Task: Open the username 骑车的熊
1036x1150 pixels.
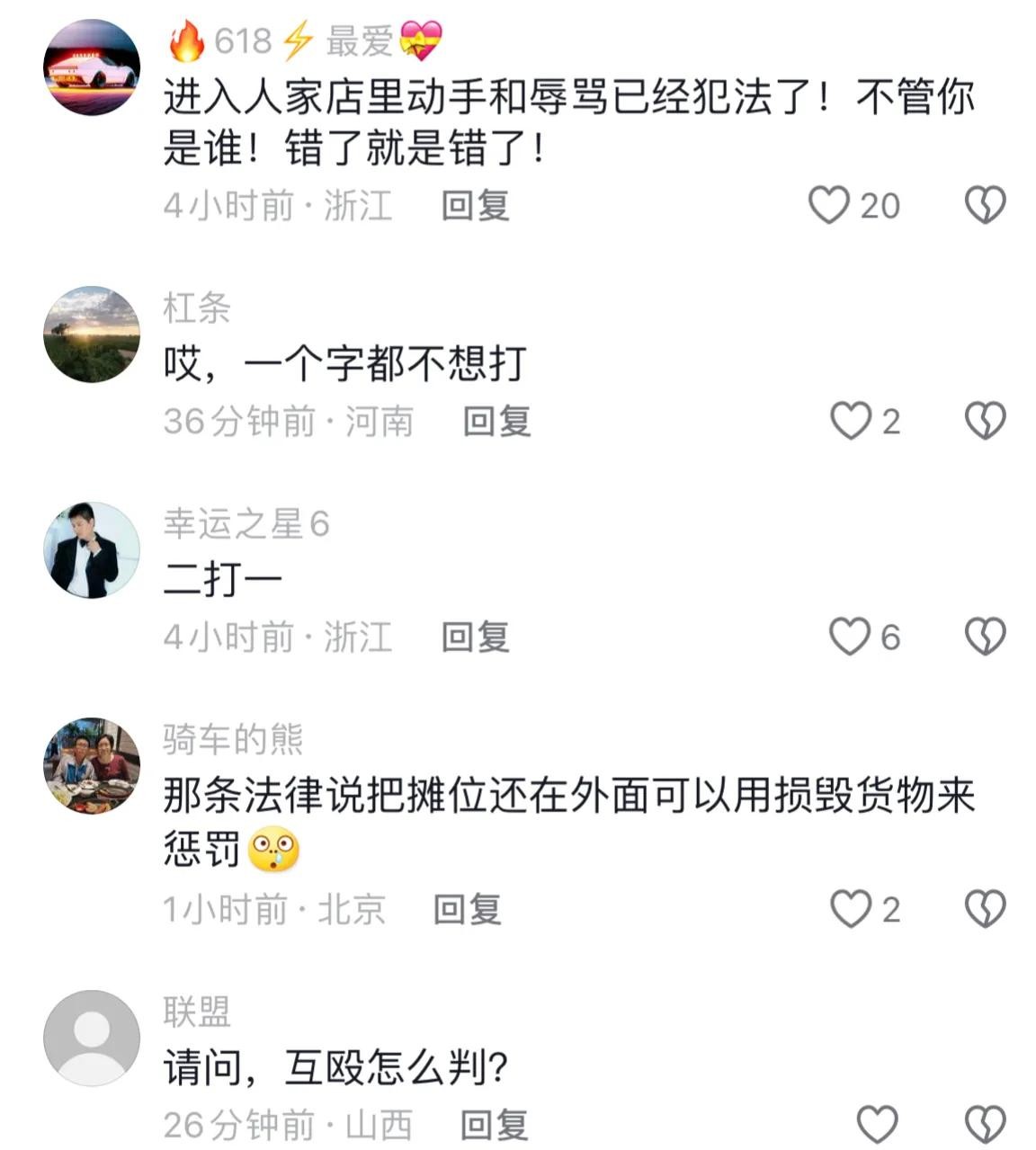Action: tap(233, 739)
